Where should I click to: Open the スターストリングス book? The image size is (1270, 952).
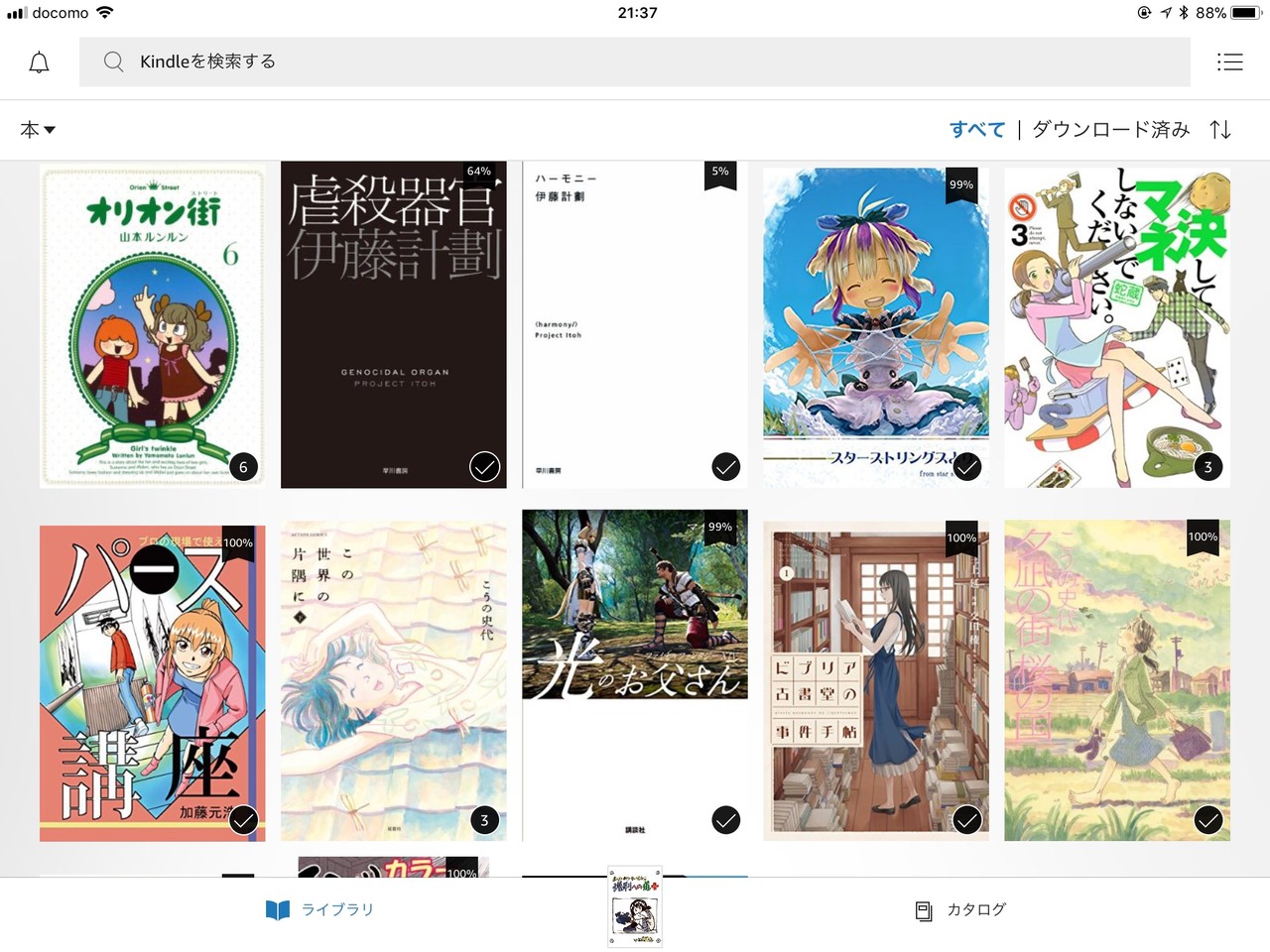[x=875, y=325]
